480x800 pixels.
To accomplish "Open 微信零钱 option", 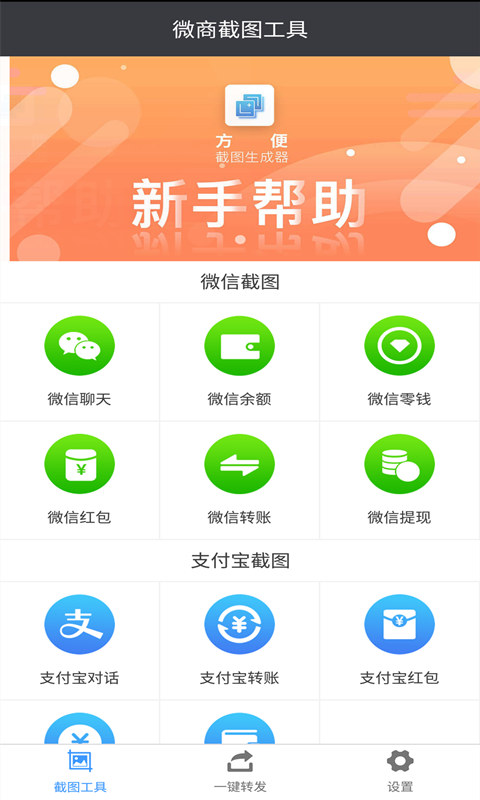I will [399, 362].
